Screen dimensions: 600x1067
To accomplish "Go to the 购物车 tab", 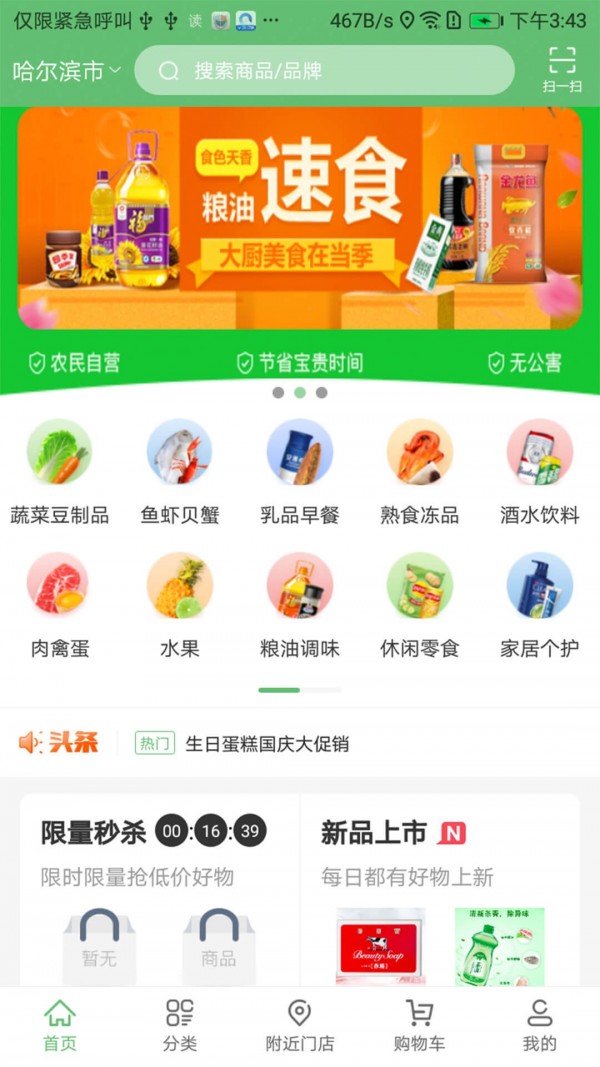I will [419, 1025].
